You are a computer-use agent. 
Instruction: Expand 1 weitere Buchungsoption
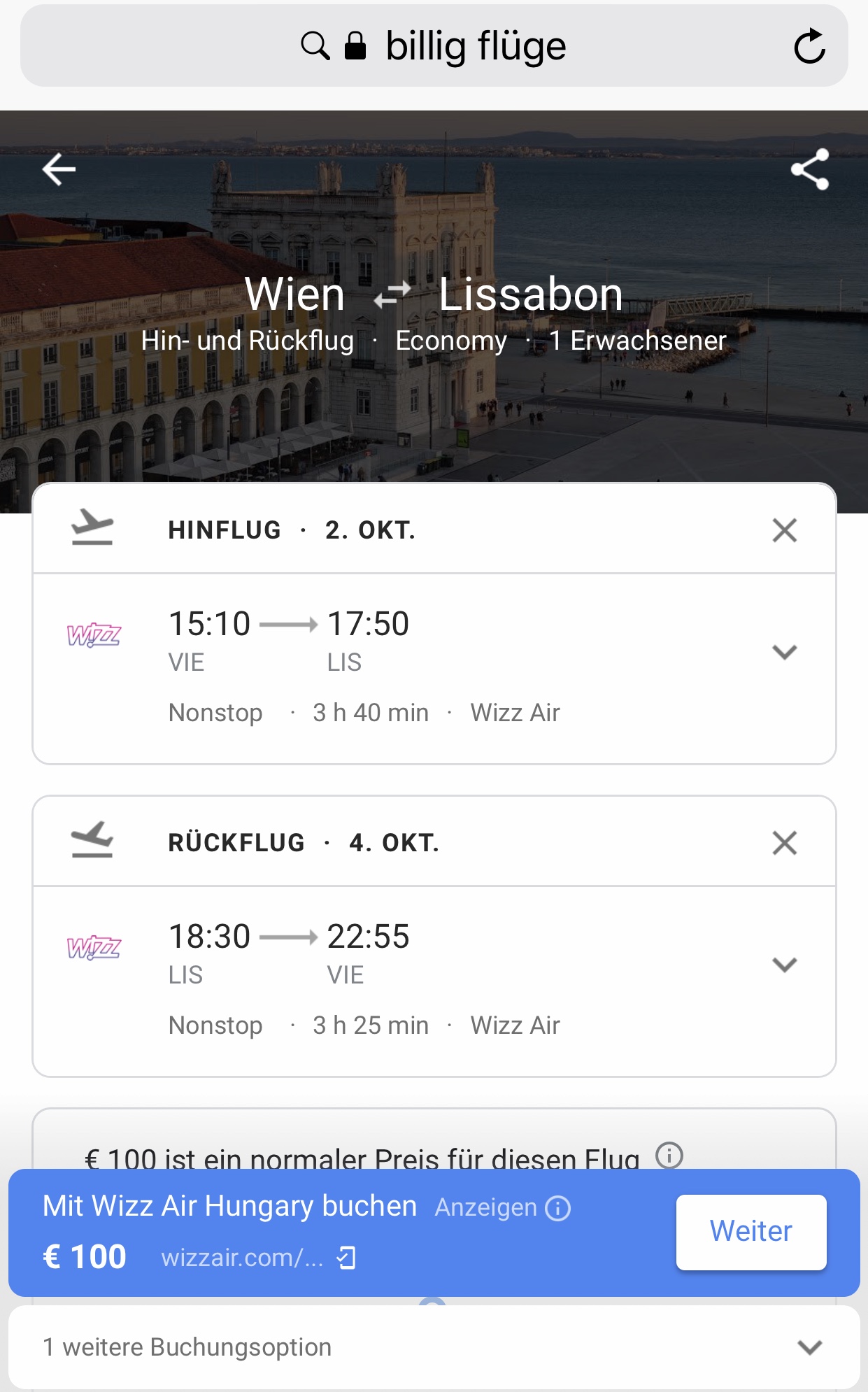434,1347
